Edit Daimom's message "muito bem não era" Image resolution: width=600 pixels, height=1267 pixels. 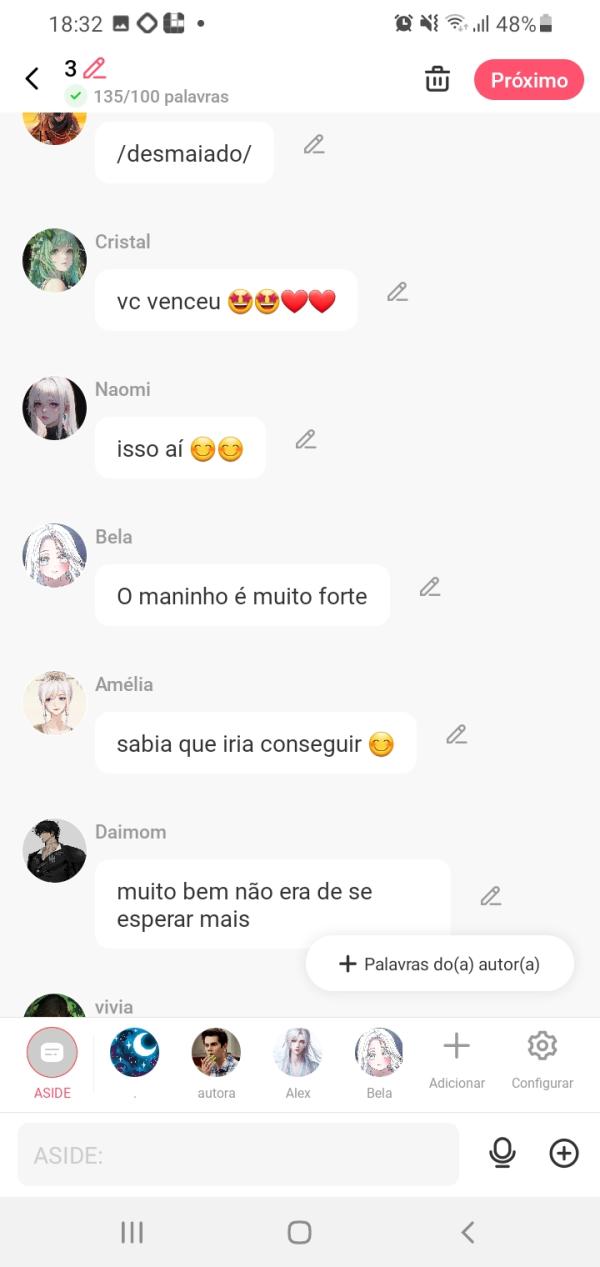click(x=490, y=896)
